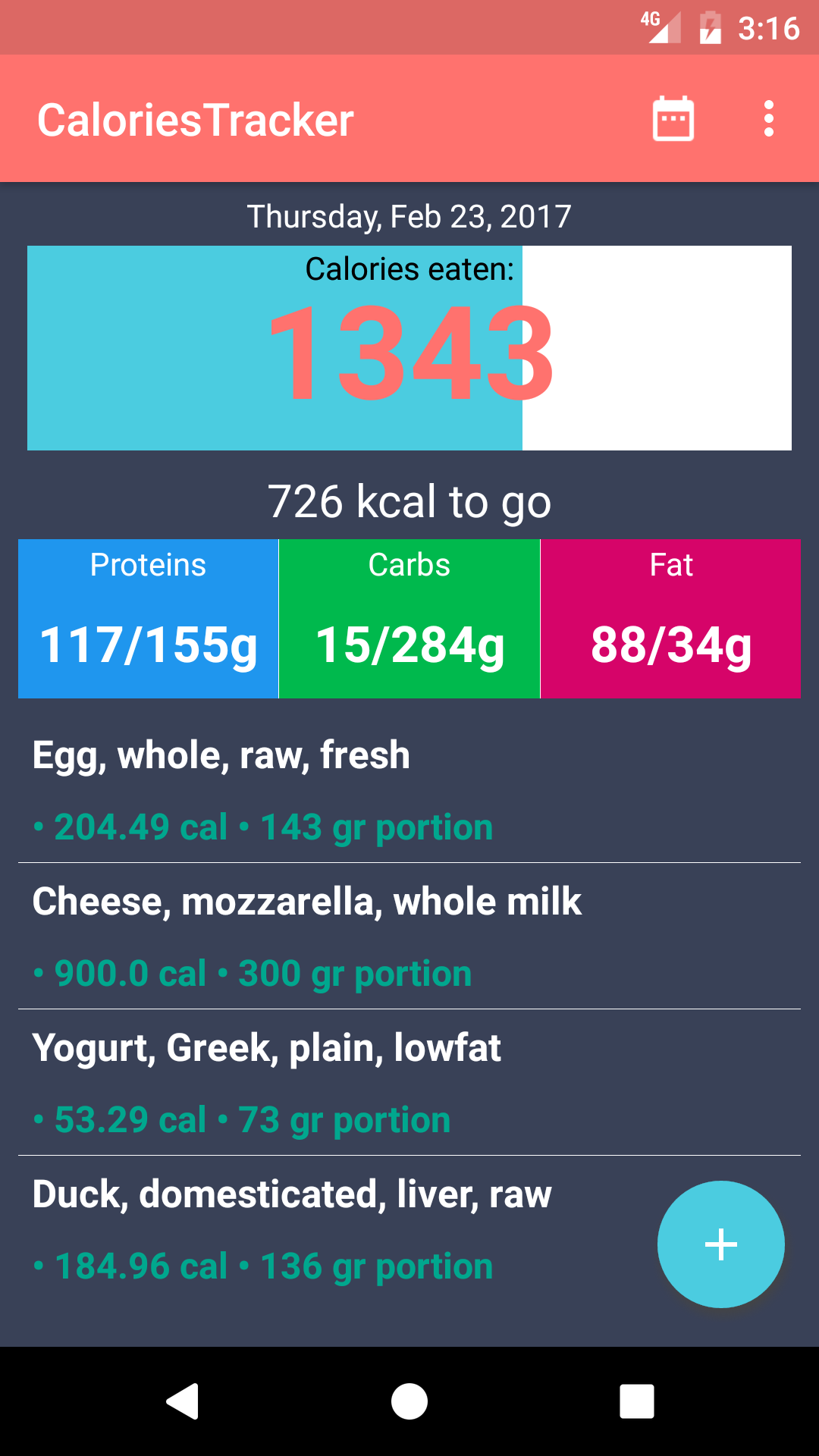Open the overflow menu
Viewport: 819px width, 1456px height.
pyautogui.click(x=768, y=119)
